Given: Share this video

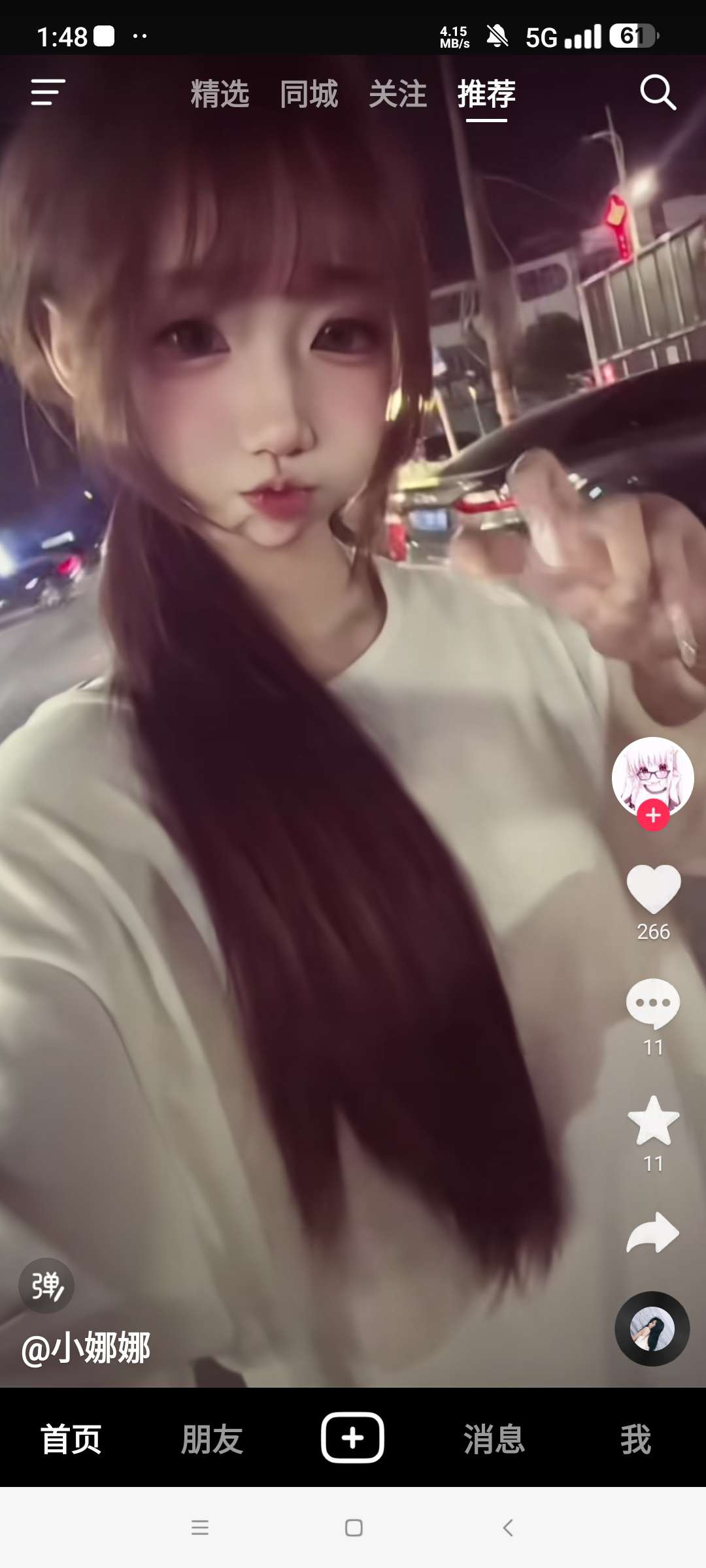Looking at the screenshot, I should point(653,1233).
